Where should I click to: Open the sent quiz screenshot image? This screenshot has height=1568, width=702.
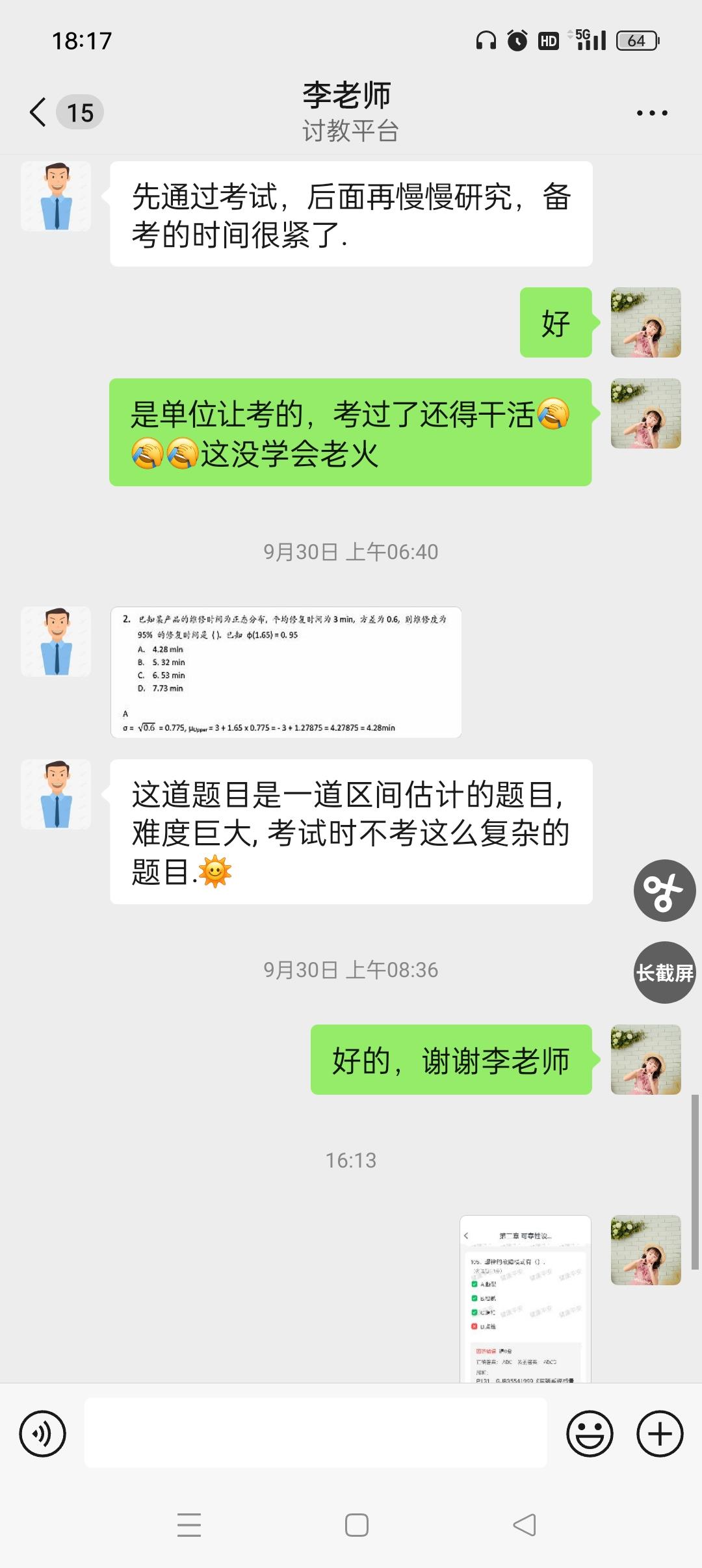(x=525, y=1298)
